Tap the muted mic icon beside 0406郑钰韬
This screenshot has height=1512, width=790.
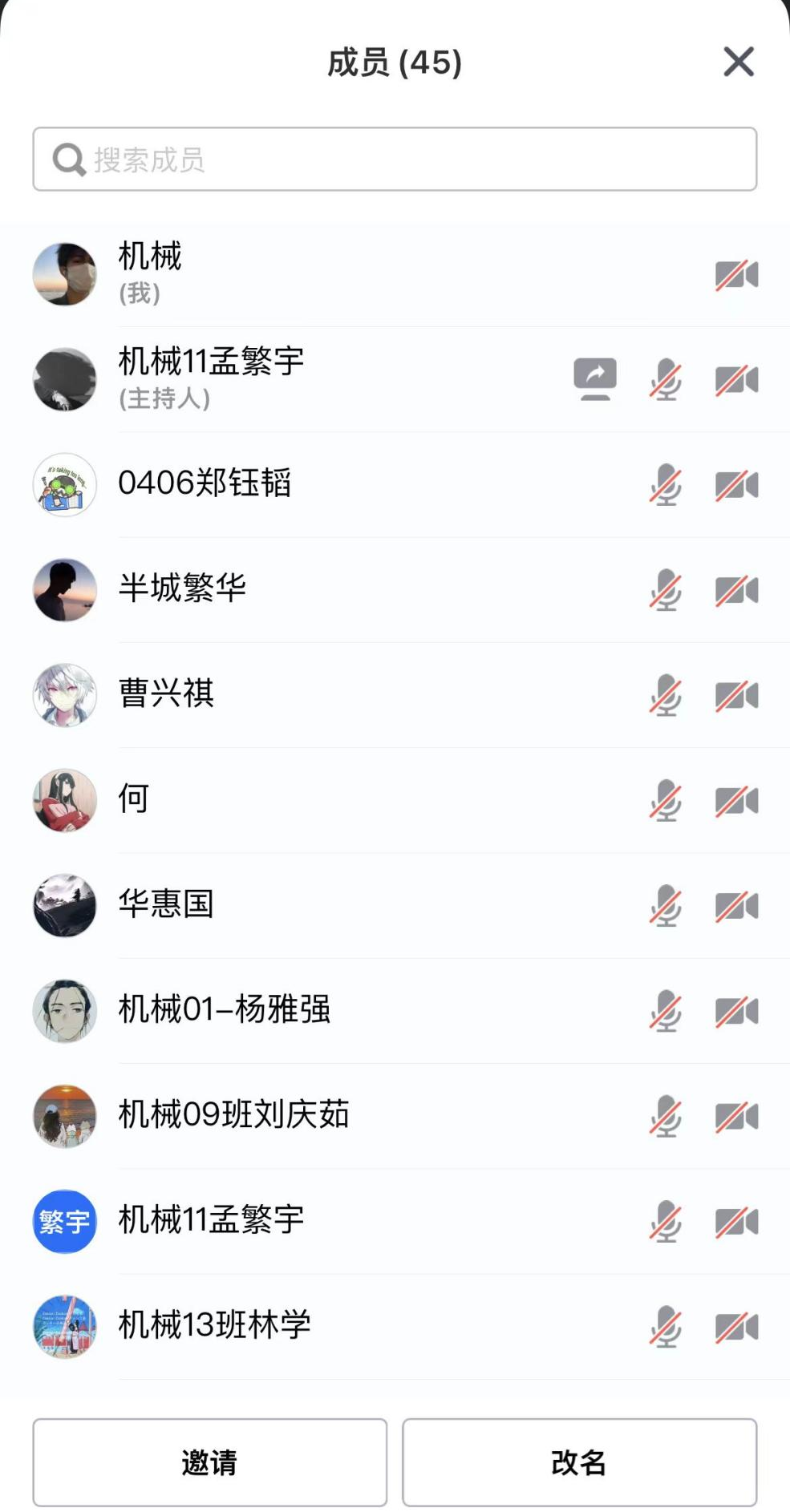pos(666,485)
